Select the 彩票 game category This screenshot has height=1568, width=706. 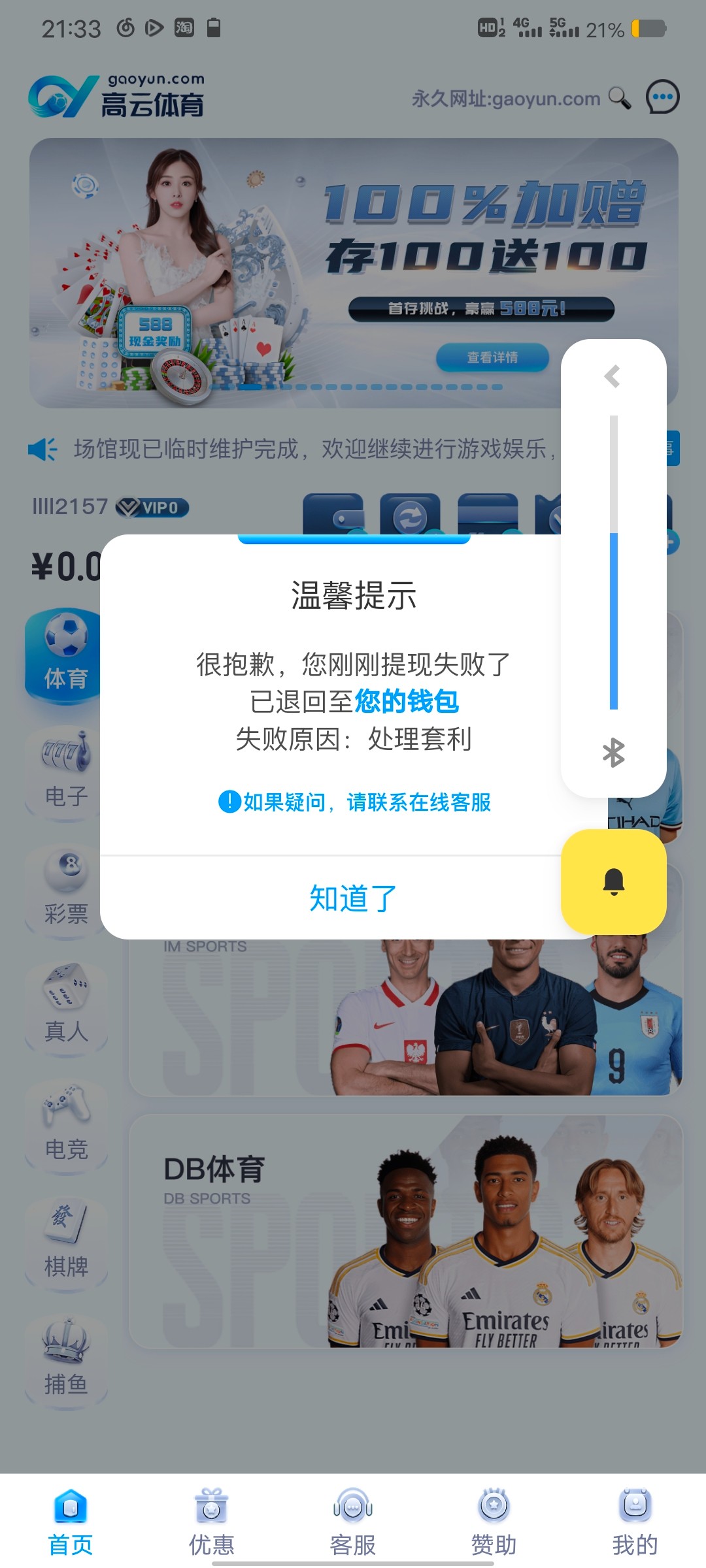(x=66, y=890)
